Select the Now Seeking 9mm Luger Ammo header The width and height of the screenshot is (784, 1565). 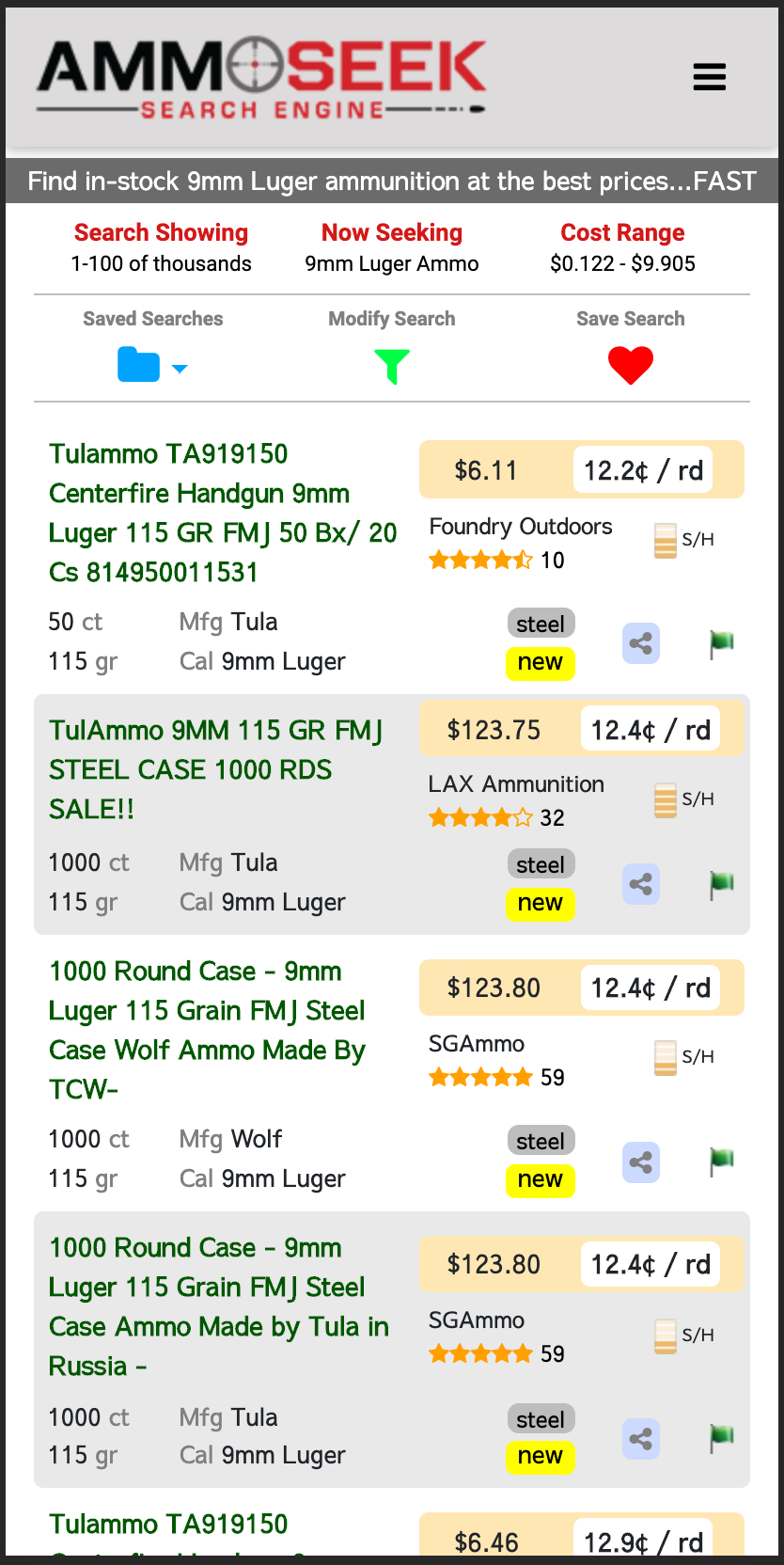tap(391, 231)
